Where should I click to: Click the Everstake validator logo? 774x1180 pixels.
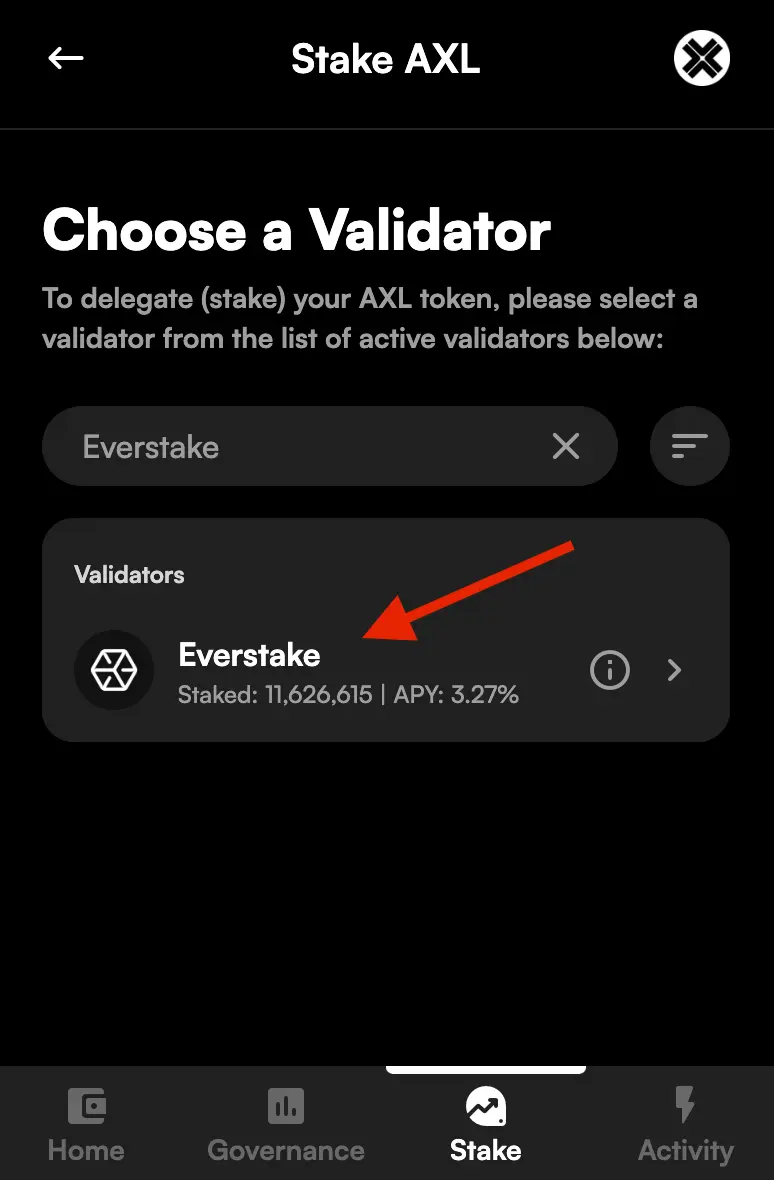pyautogui.click(x=114, y=670)
